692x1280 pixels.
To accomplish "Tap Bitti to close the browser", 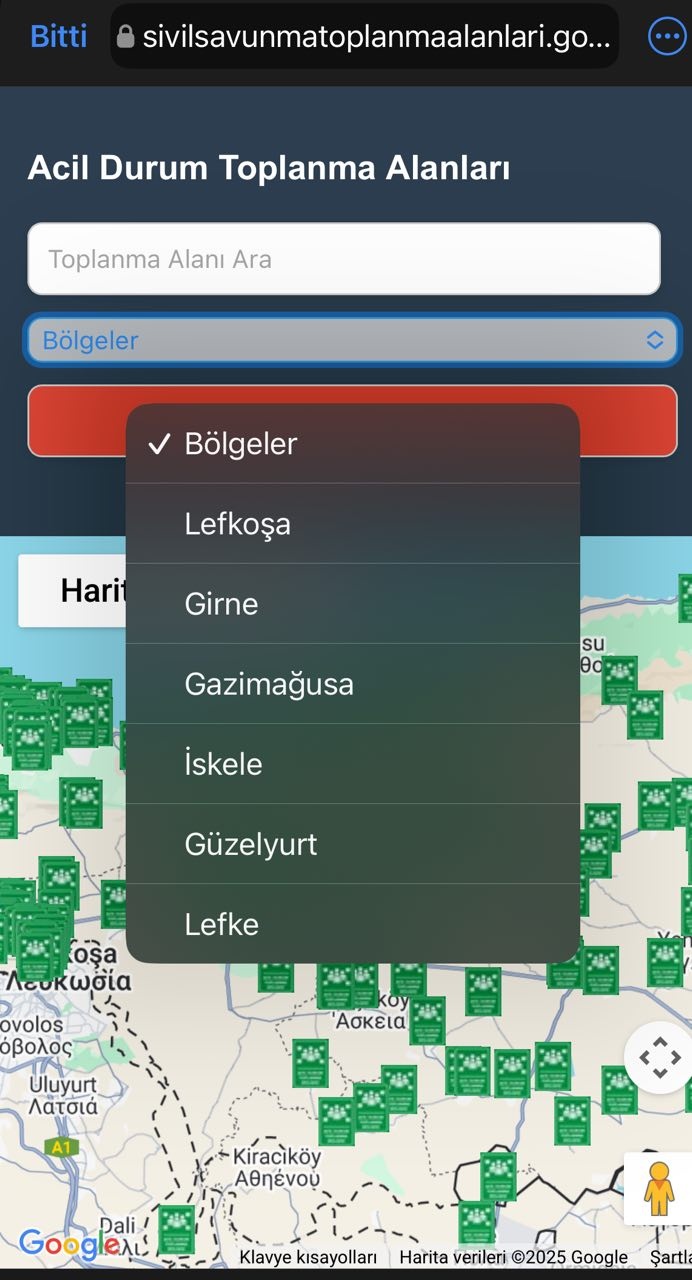I will 59,37.
